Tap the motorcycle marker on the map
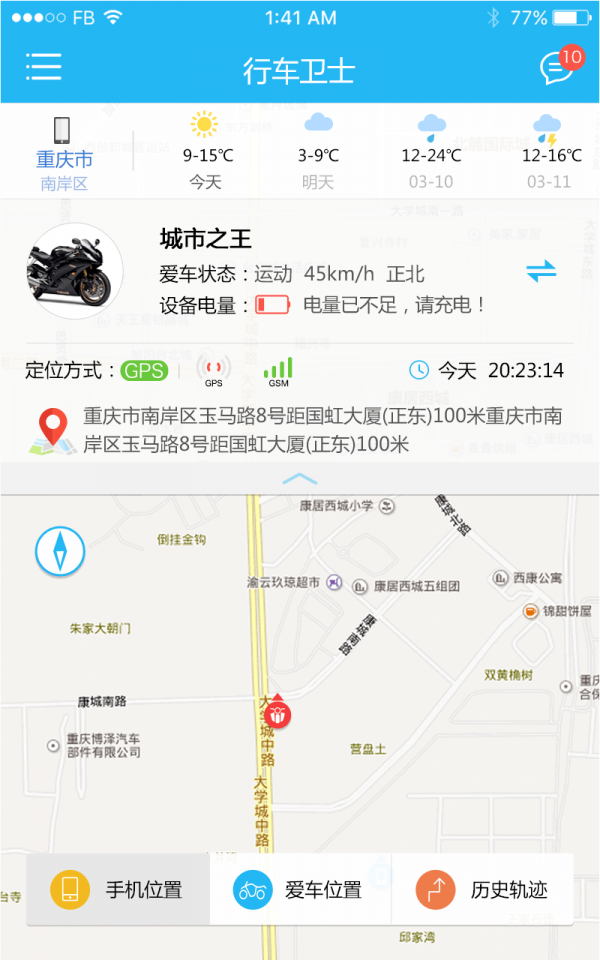This screenshot has width=600, height=960. click(x=279, y=713)
